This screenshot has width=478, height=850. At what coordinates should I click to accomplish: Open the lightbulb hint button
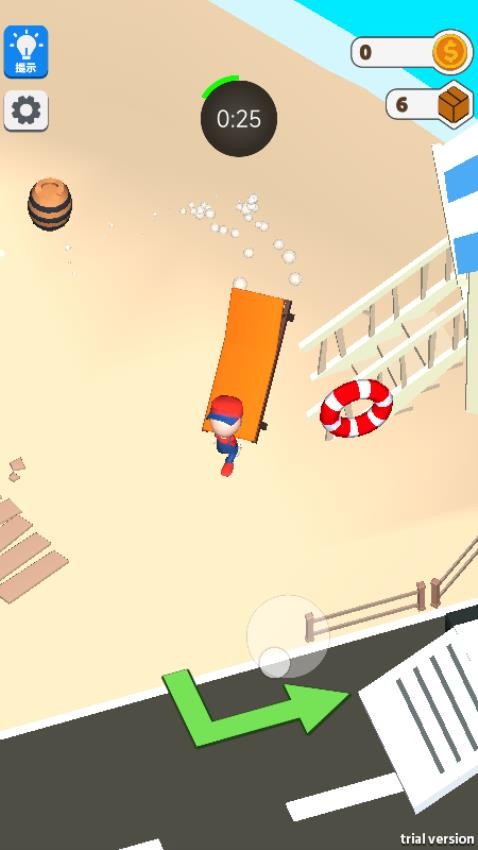(26, 52)
